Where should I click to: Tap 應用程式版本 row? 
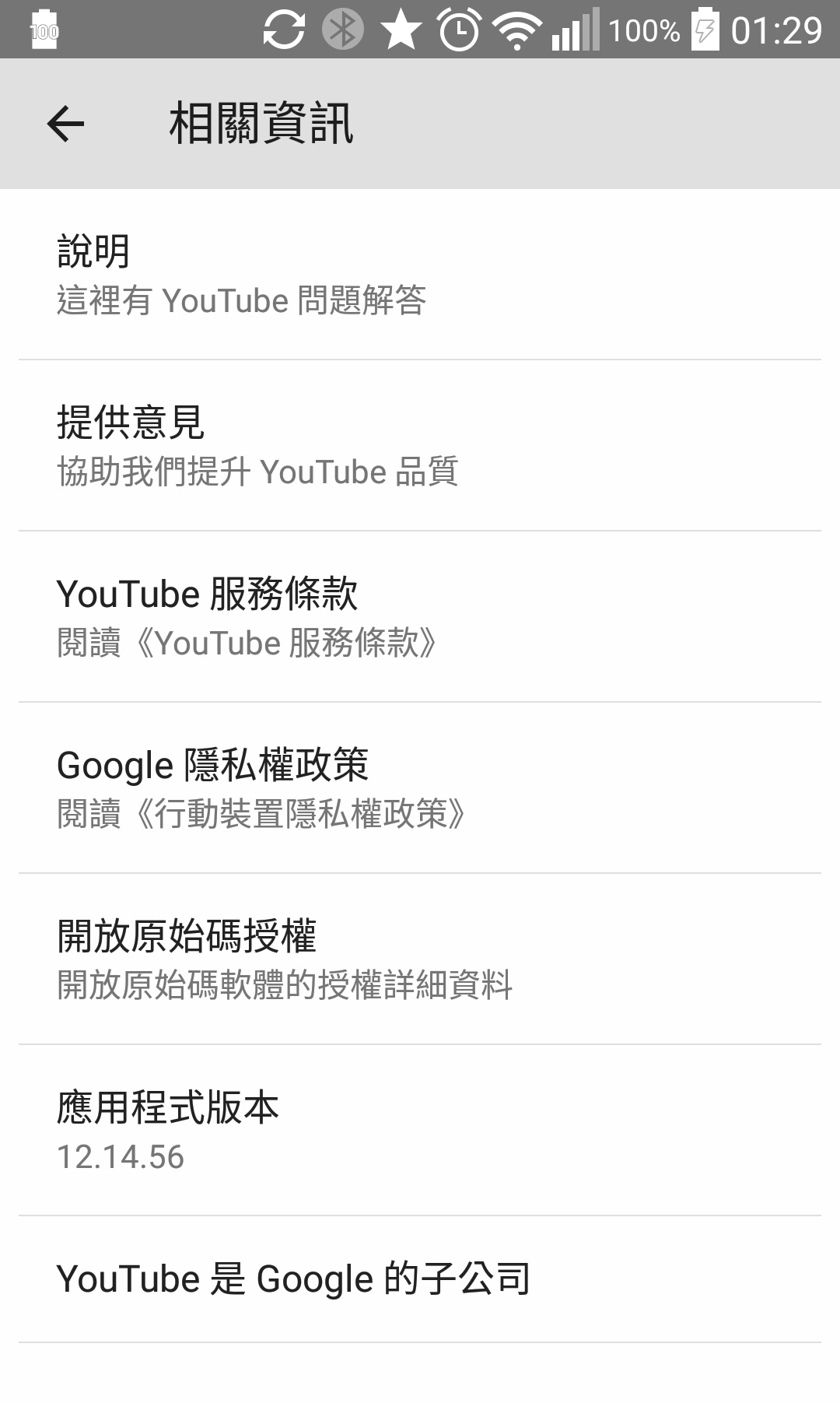click(420, 1131)
